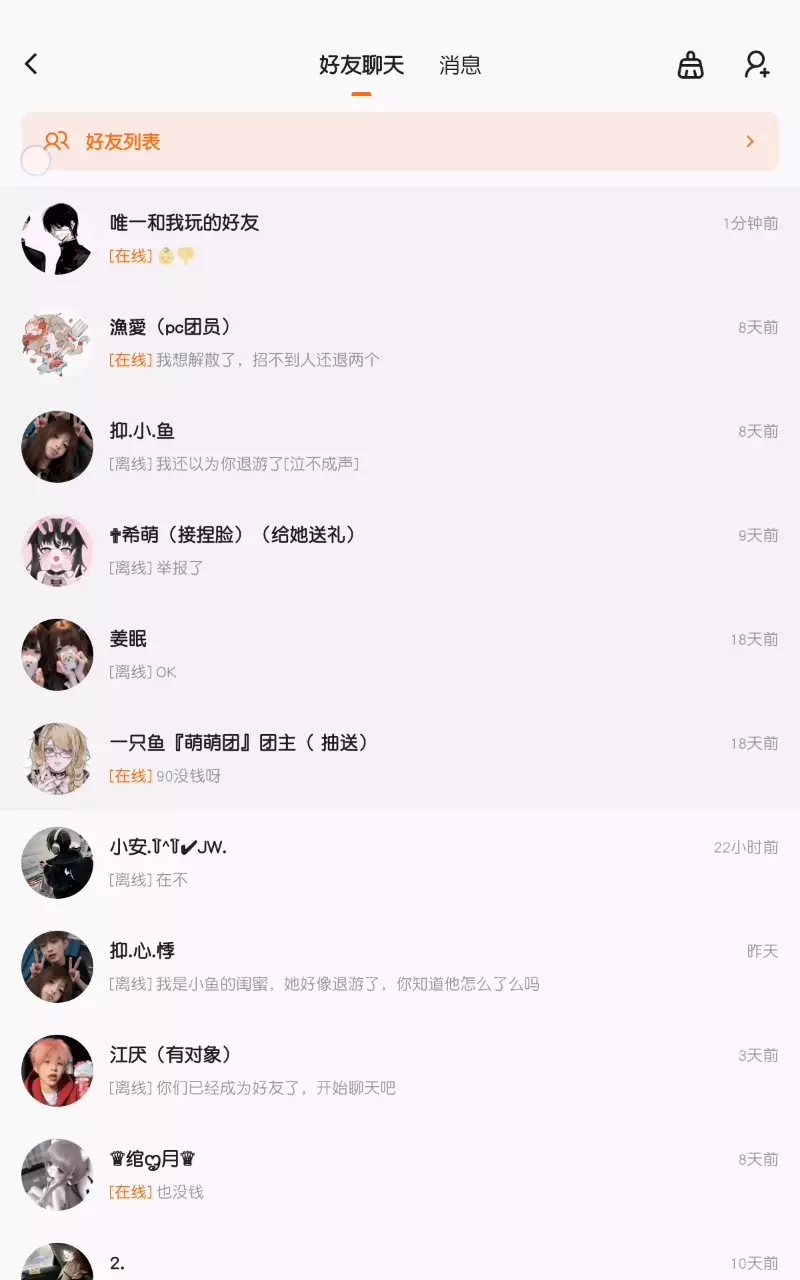Open the chat named 2.
This screenshot has height=1280, width=800.
(400, 1255)
